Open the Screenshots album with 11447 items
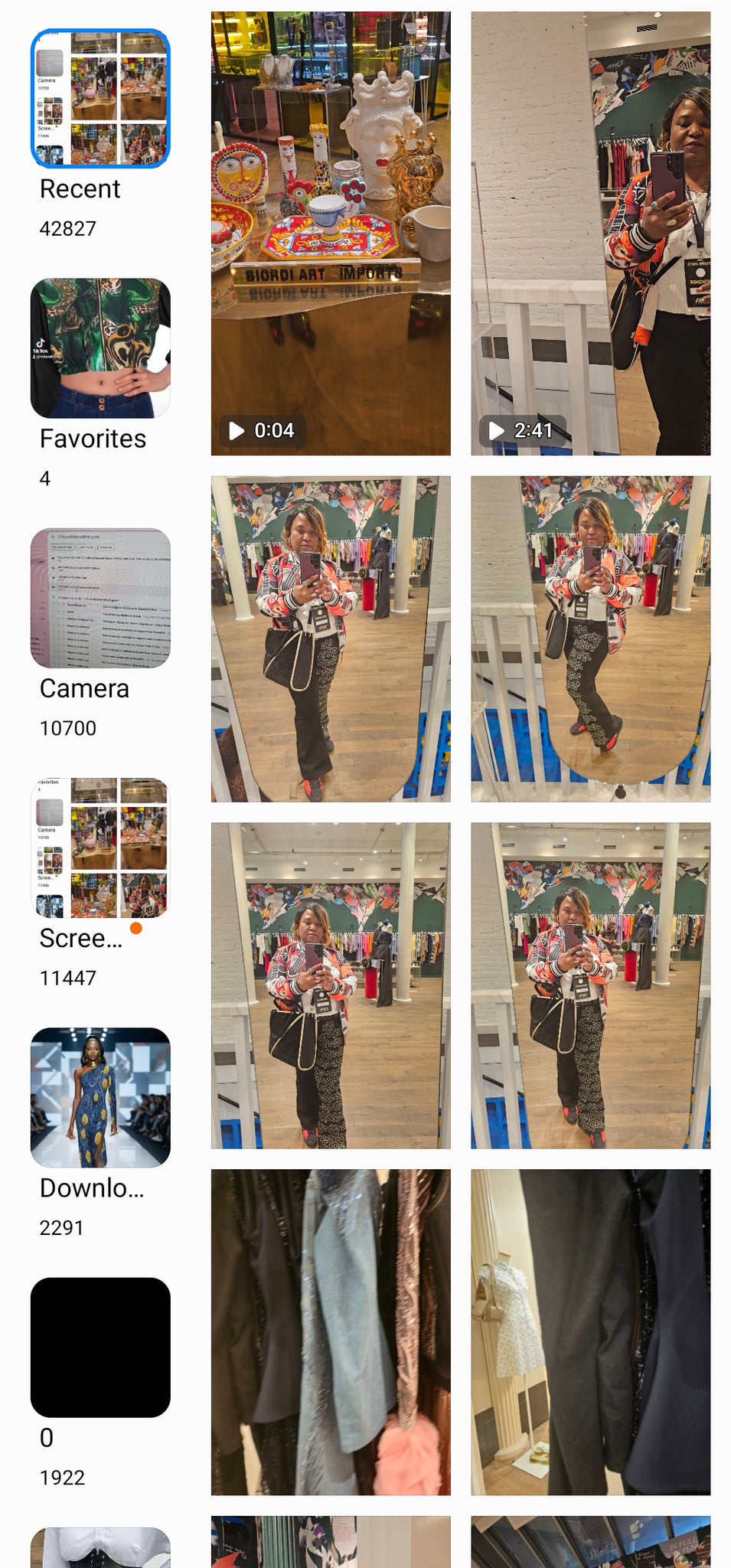Viewport: 731px width, 1568px height. click(100, 848)
